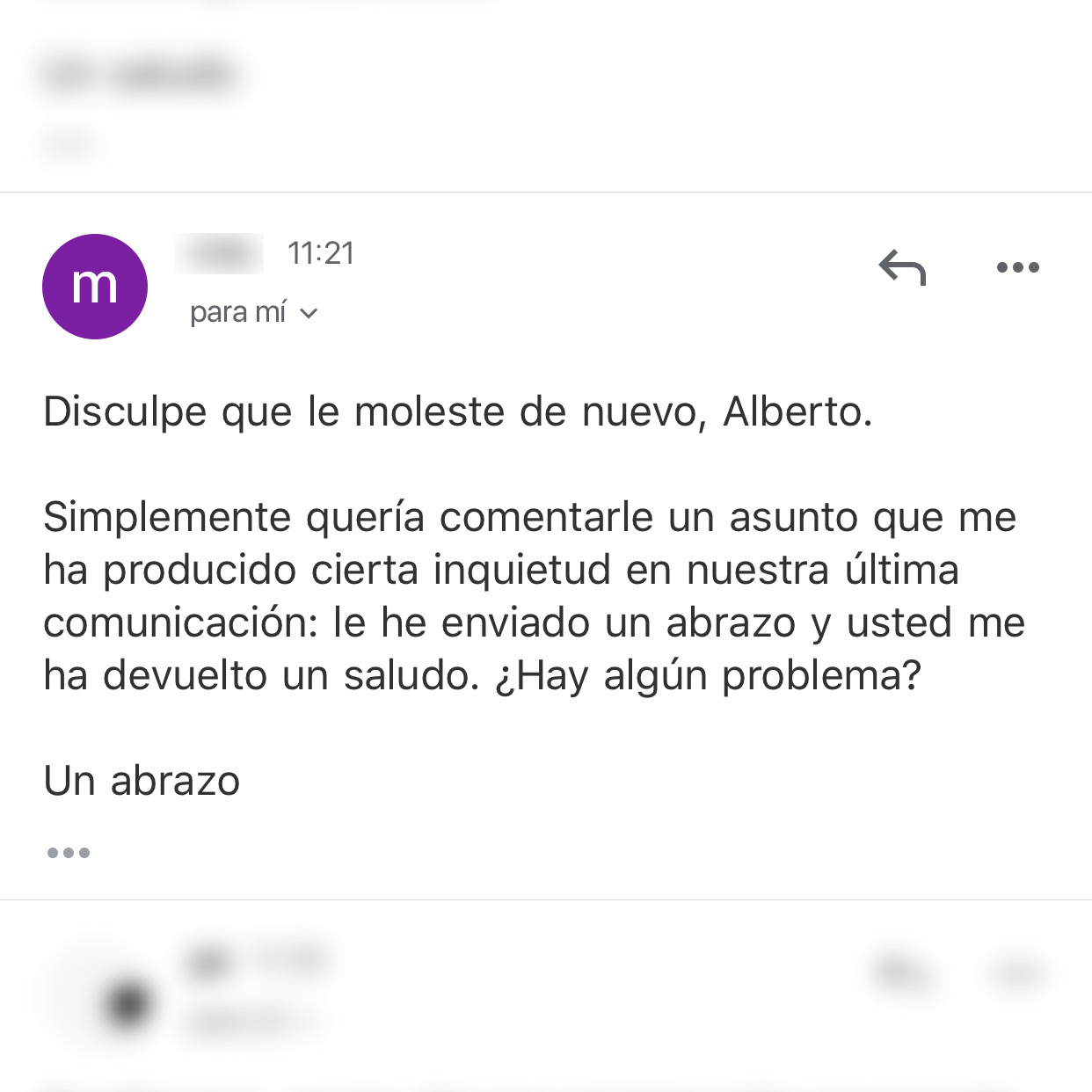Expand the 'para mí' recipient details
1092x1092 pixels.
(253, 313)
